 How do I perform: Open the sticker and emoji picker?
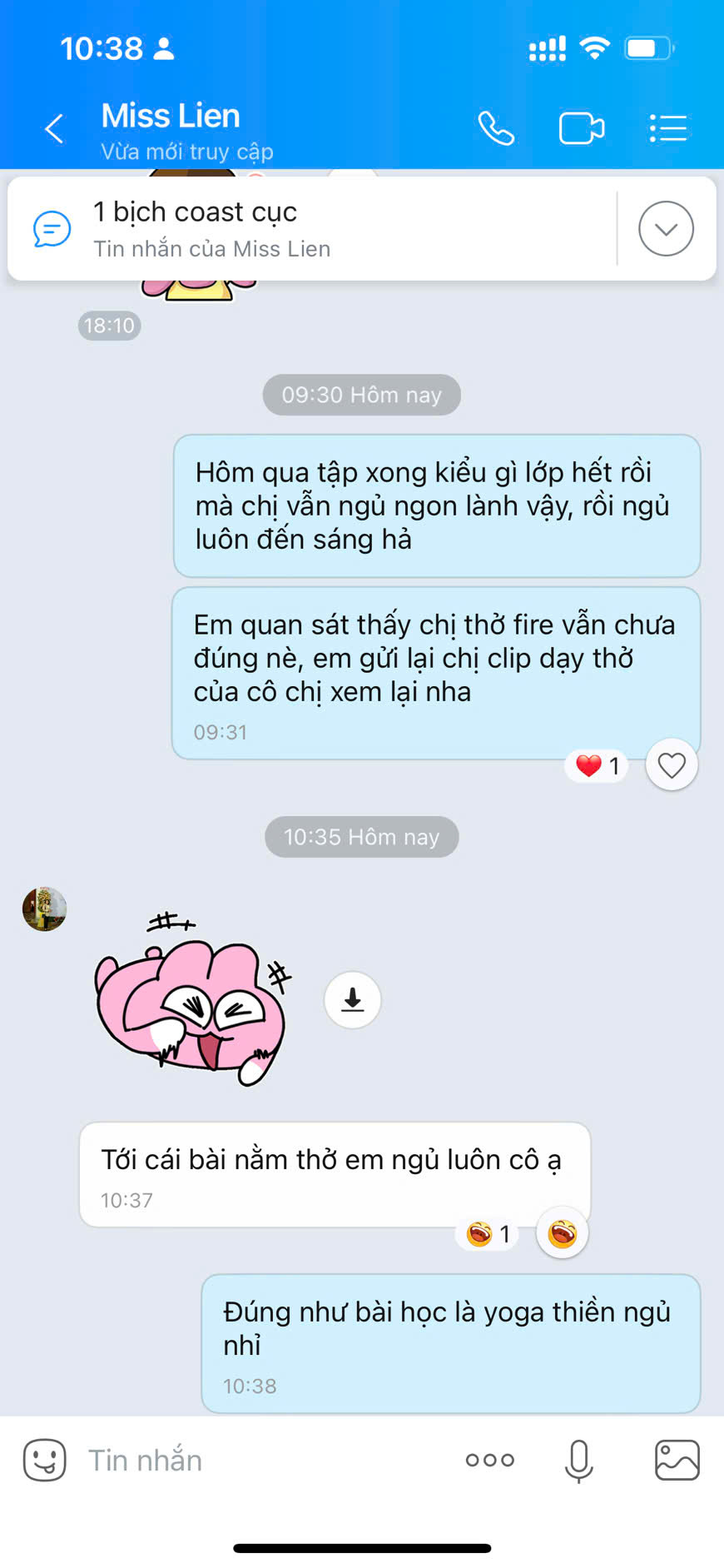44,1460
